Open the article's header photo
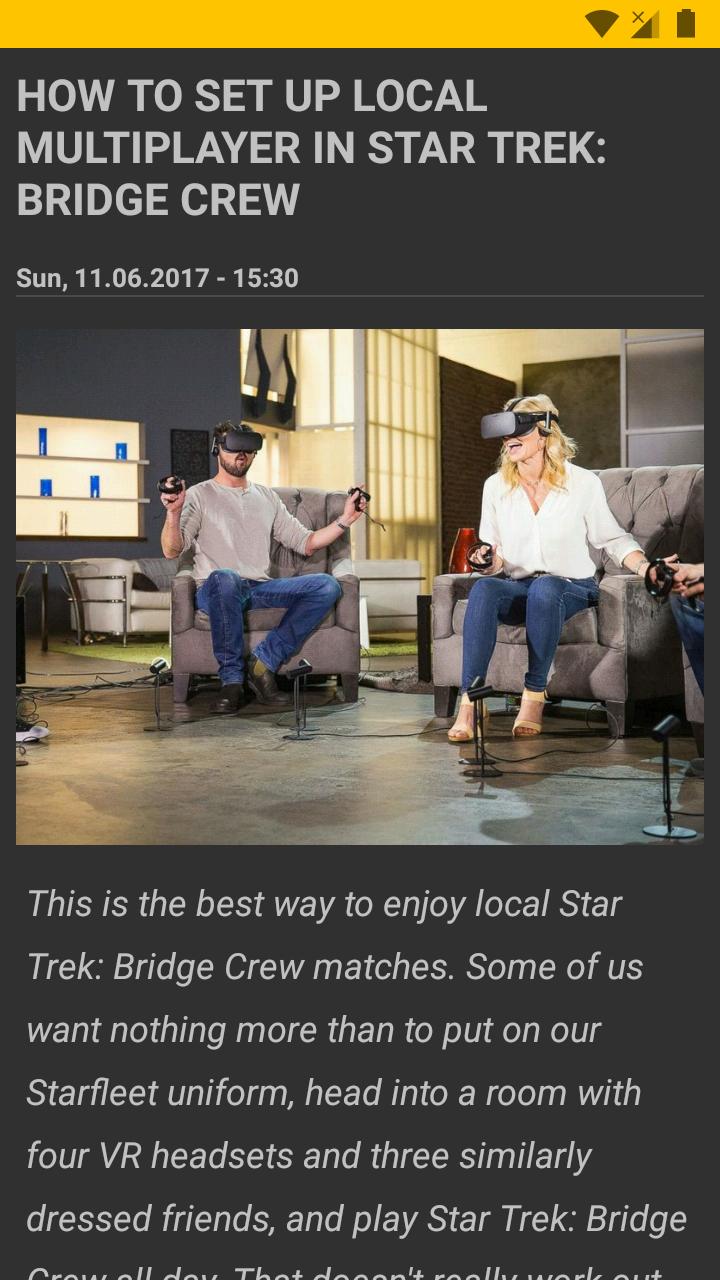This screenshot has width=720, height=1280. coord(360,586)
